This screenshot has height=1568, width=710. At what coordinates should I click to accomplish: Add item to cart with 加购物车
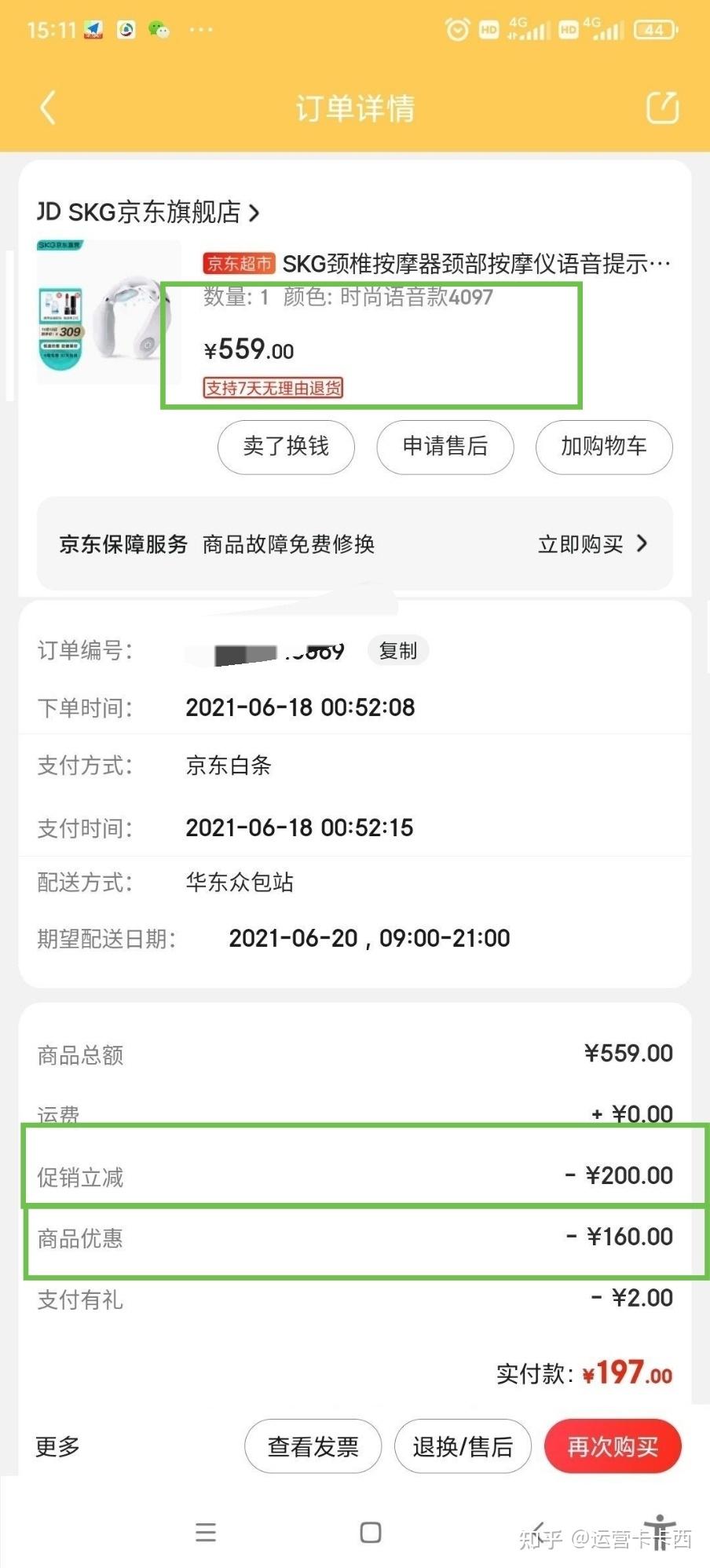click(603, 447)
